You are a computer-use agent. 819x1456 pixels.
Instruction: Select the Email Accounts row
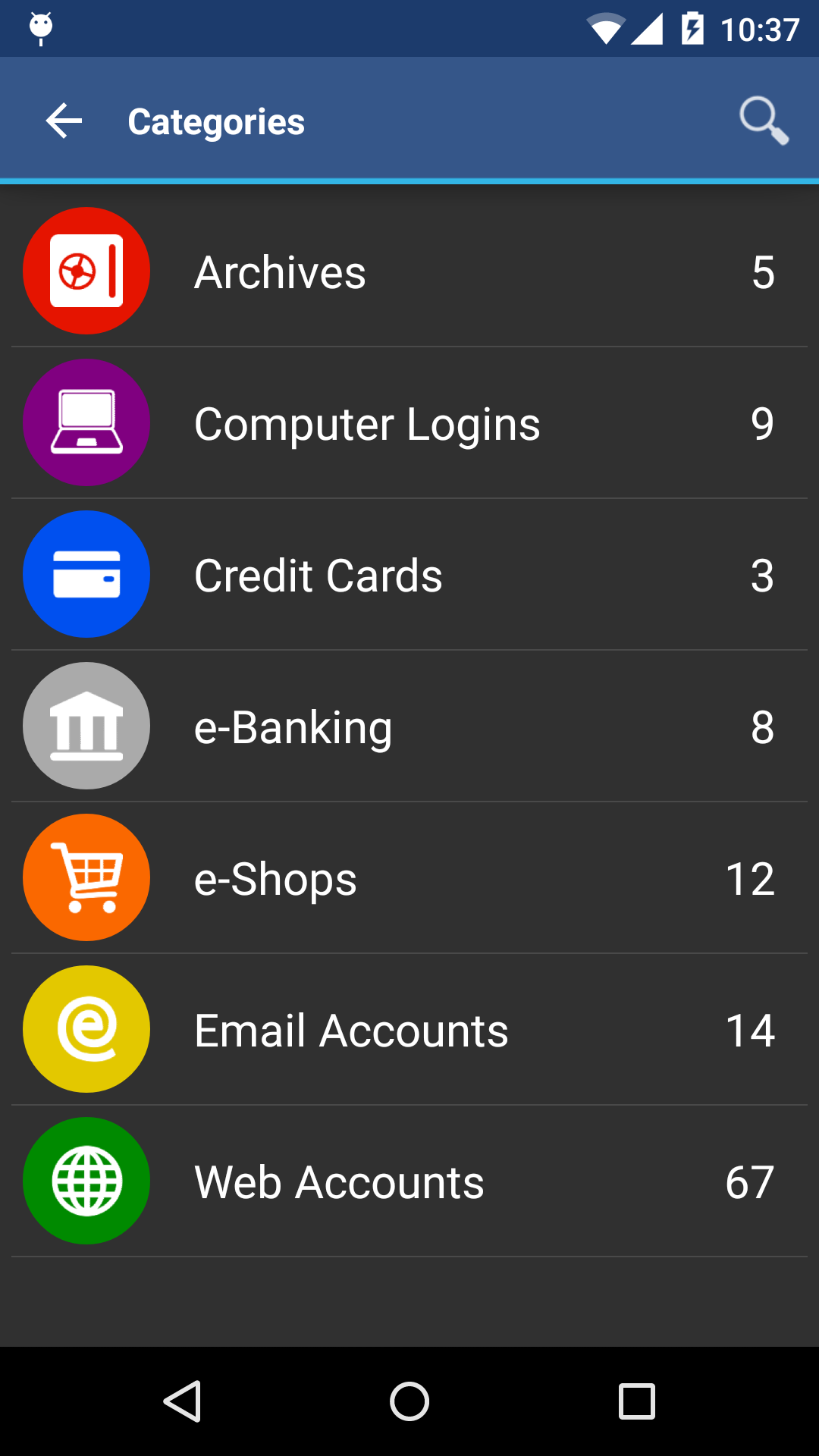(x=409, y=1029)
